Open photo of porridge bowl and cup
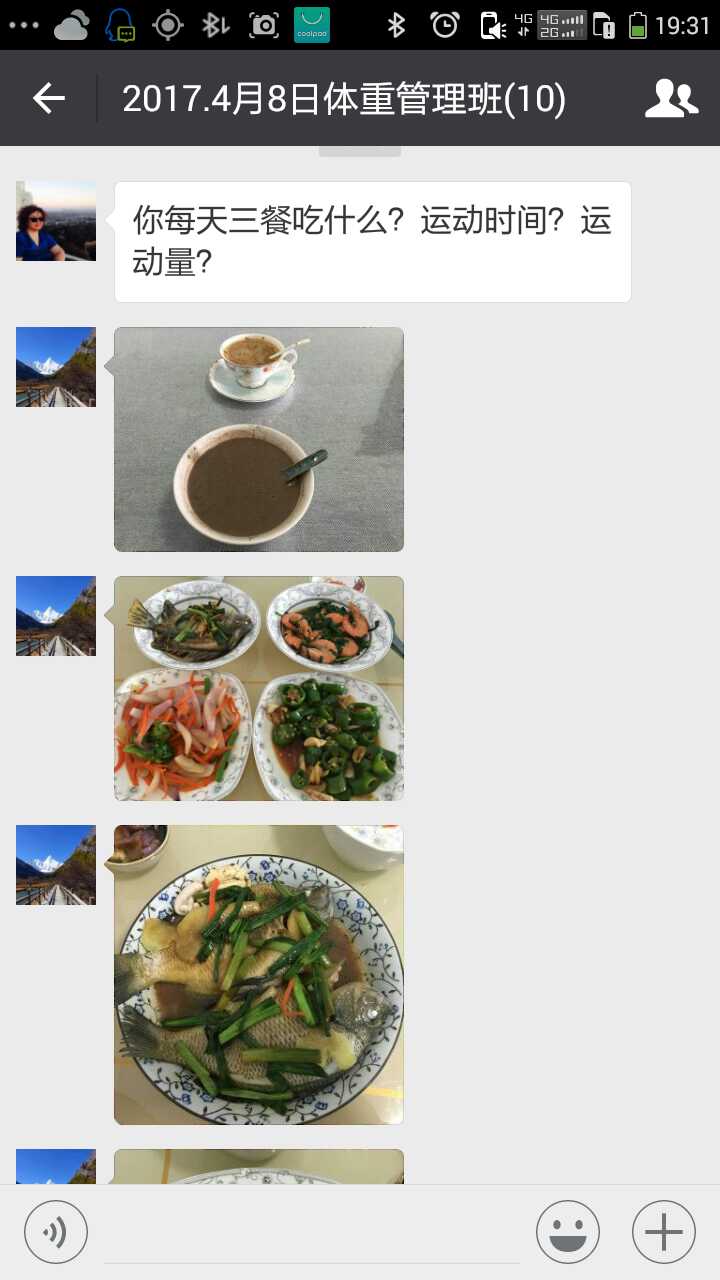The width and height of the screenshot is (720, 1280). 259,439
